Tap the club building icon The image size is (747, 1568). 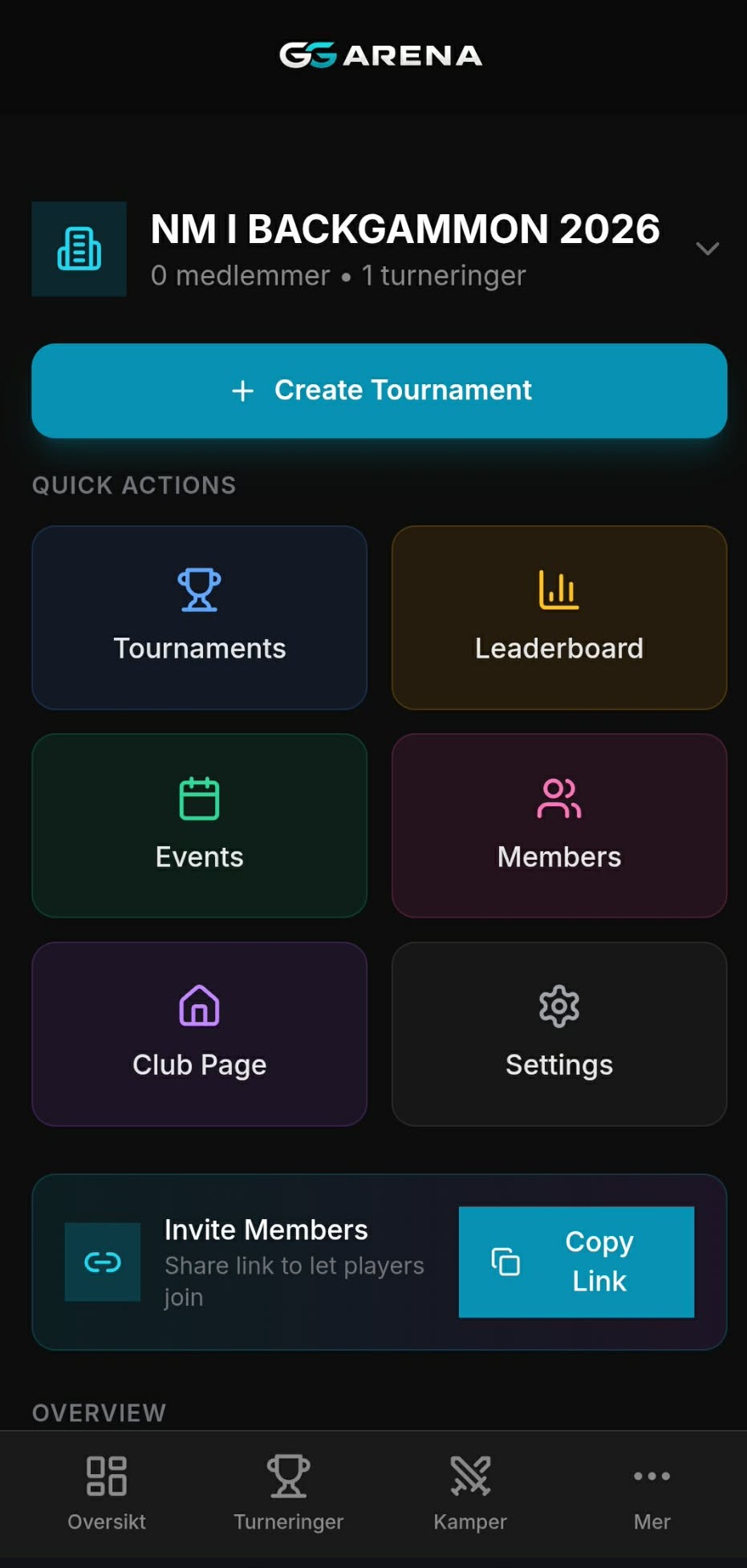[79, 249]
